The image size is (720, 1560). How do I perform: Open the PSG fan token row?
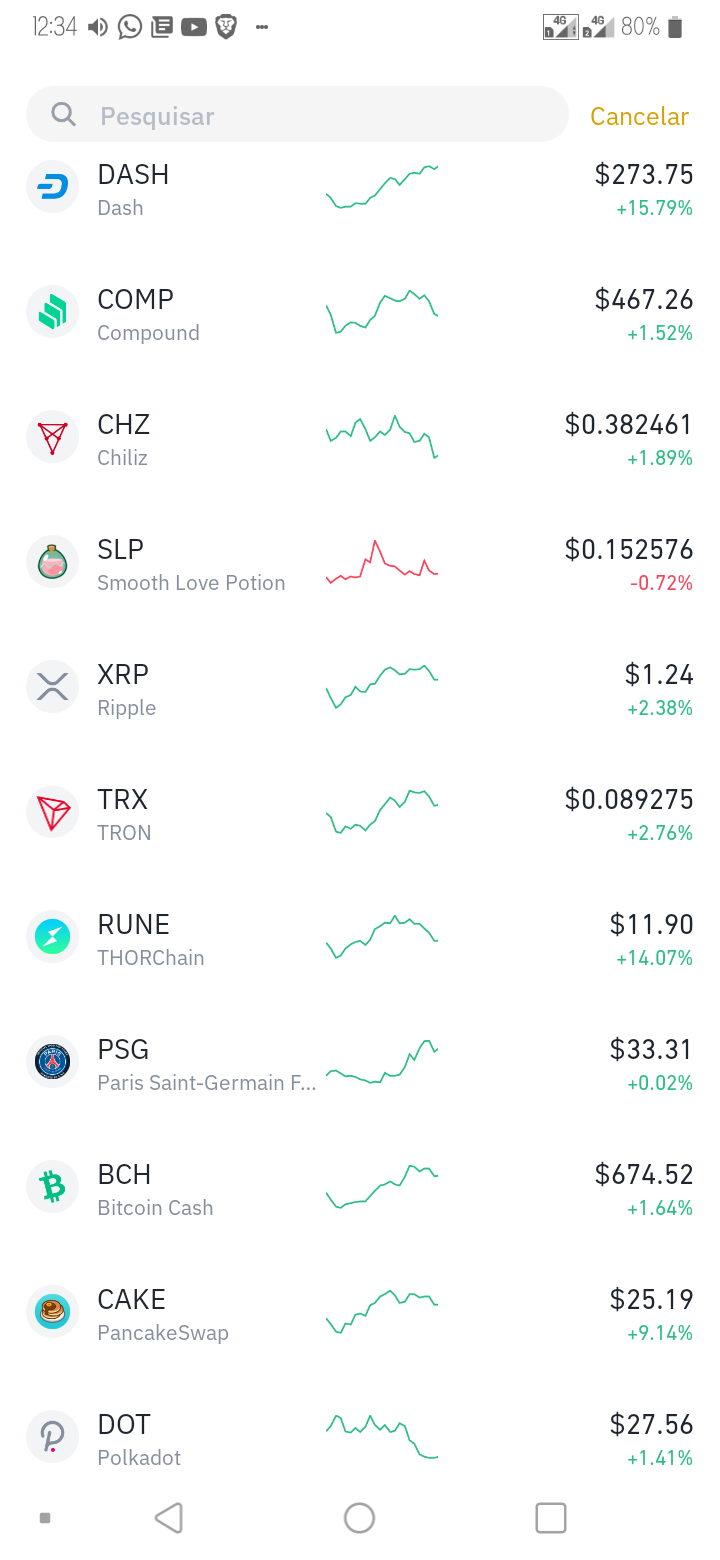pyautogui.click(x=360, y=1063)
